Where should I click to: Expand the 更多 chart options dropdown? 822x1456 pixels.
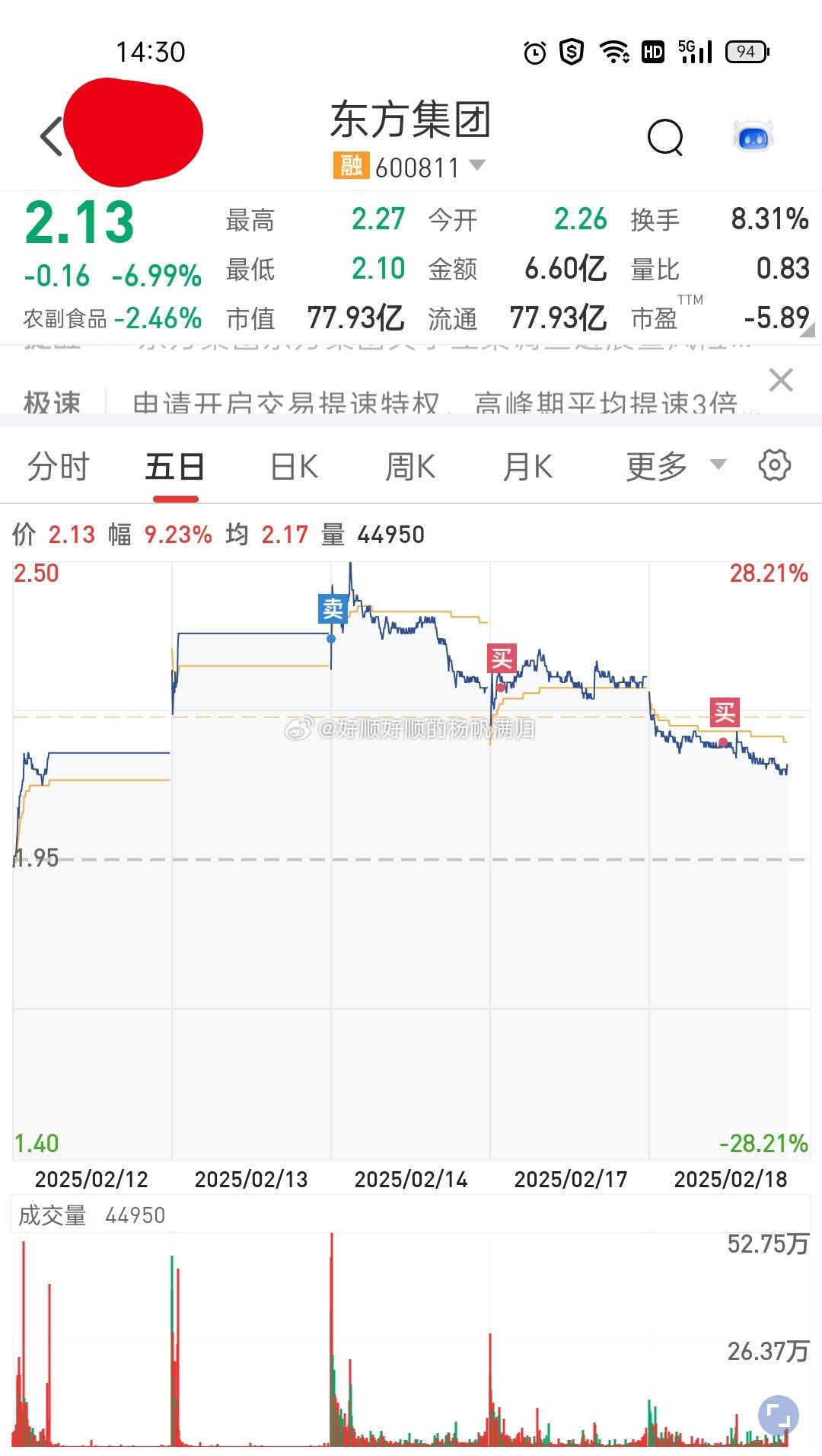675,467
